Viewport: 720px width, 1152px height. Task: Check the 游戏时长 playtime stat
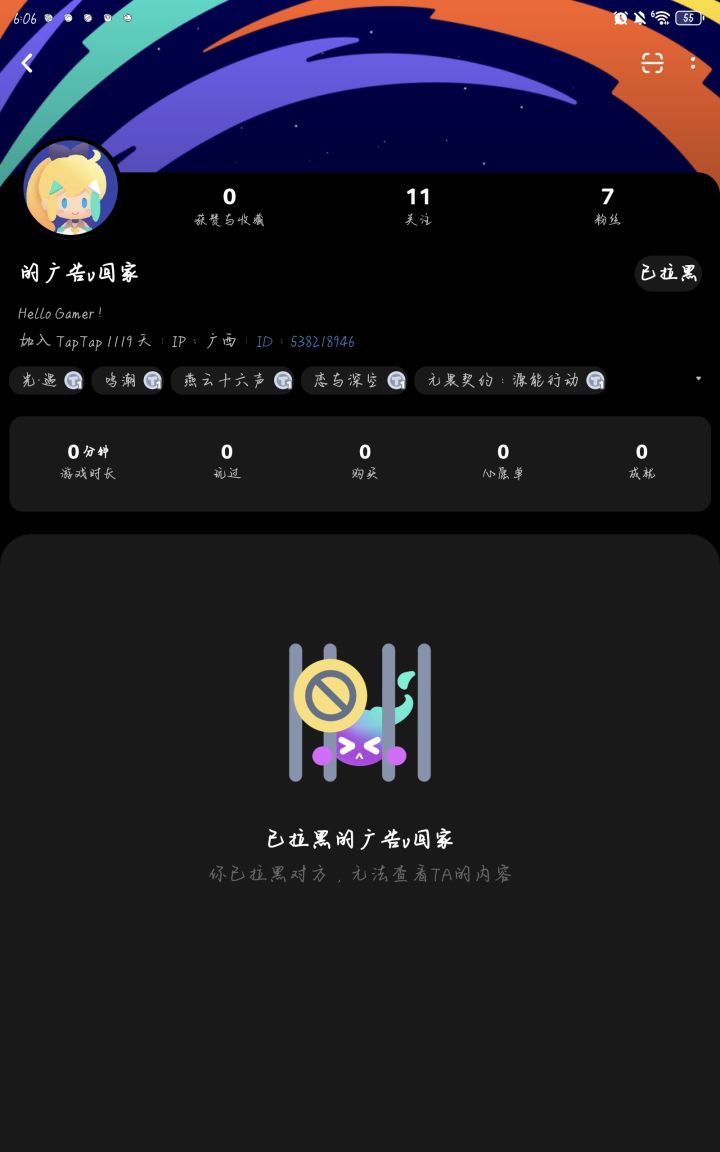(x=89, y=460)
